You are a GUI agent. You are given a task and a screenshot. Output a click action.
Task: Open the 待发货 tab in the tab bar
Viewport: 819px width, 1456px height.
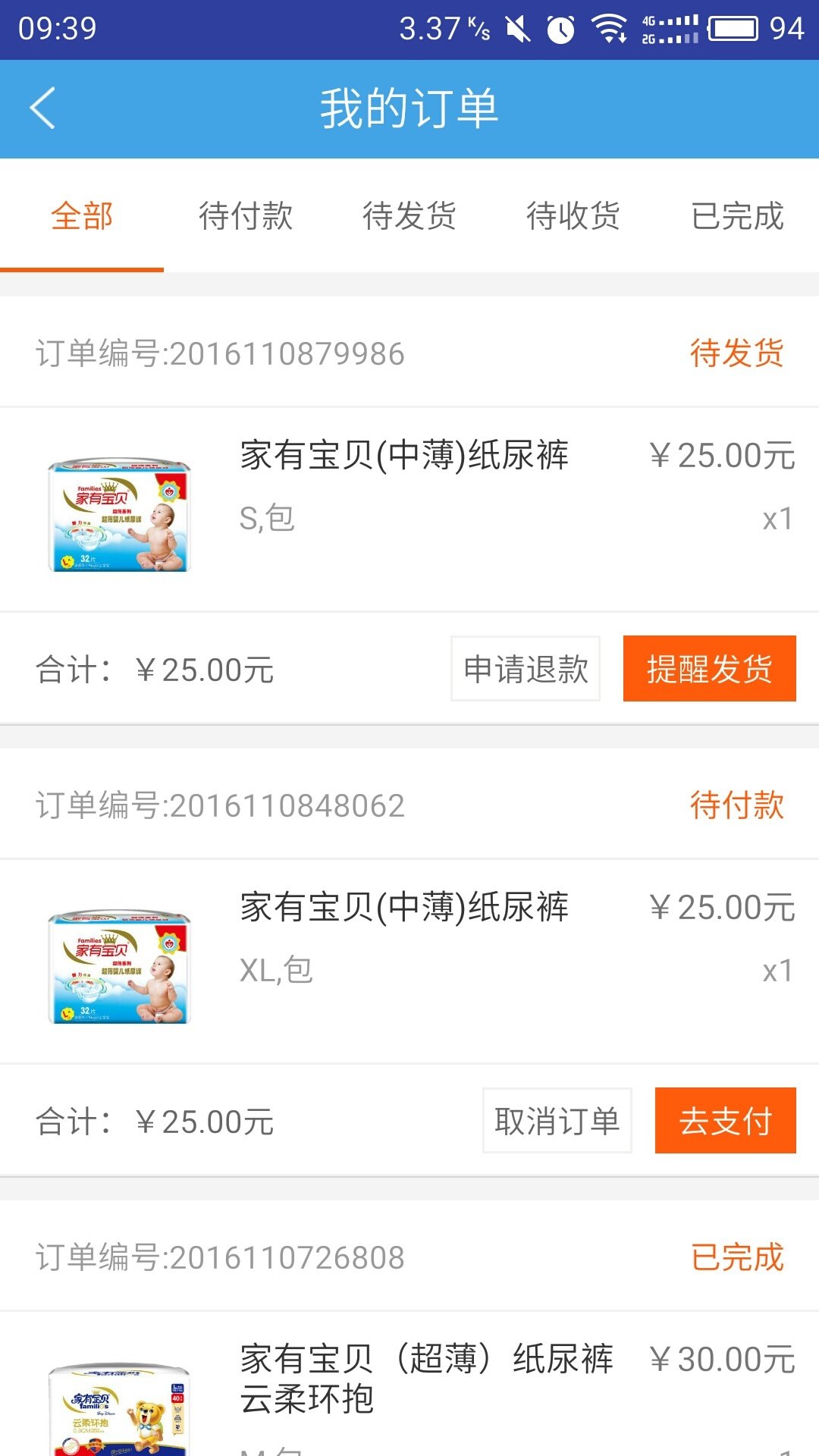409,216
